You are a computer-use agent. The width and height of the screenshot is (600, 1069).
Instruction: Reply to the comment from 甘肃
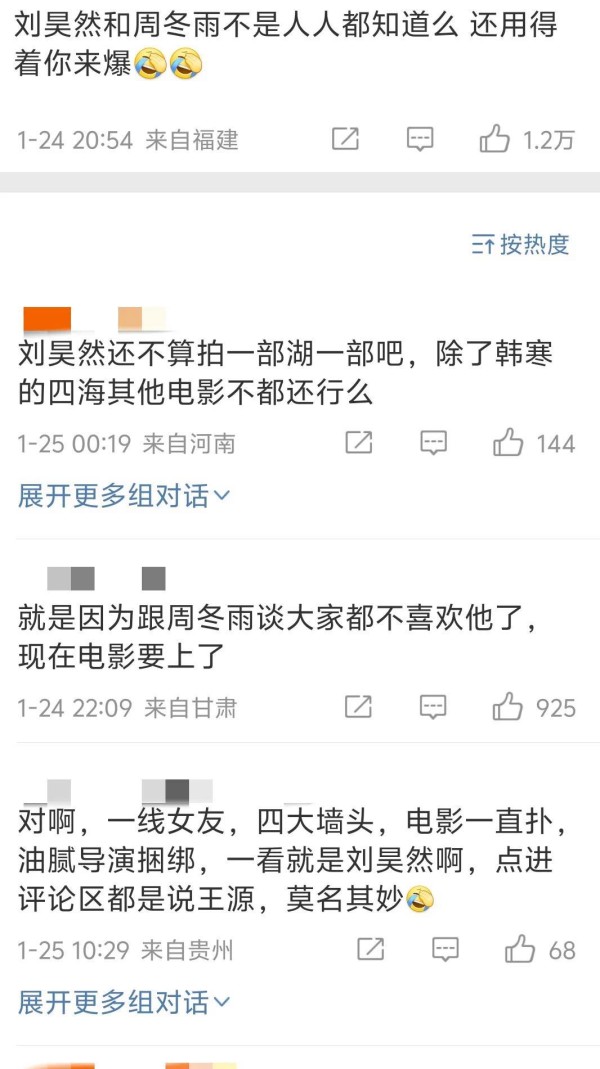[433, 708]
